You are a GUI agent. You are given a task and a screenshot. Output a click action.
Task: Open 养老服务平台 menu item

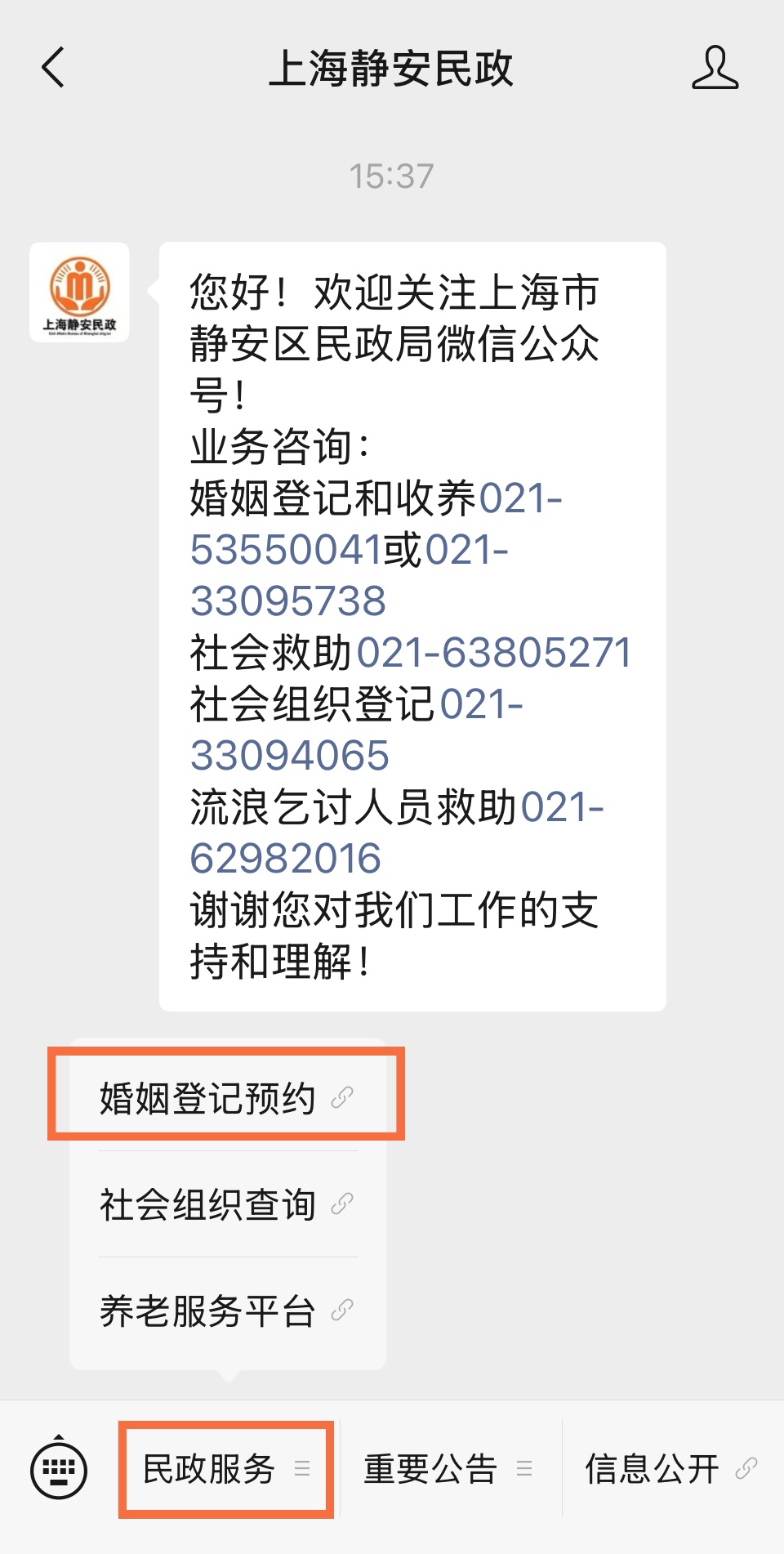tap(227, 1311)
